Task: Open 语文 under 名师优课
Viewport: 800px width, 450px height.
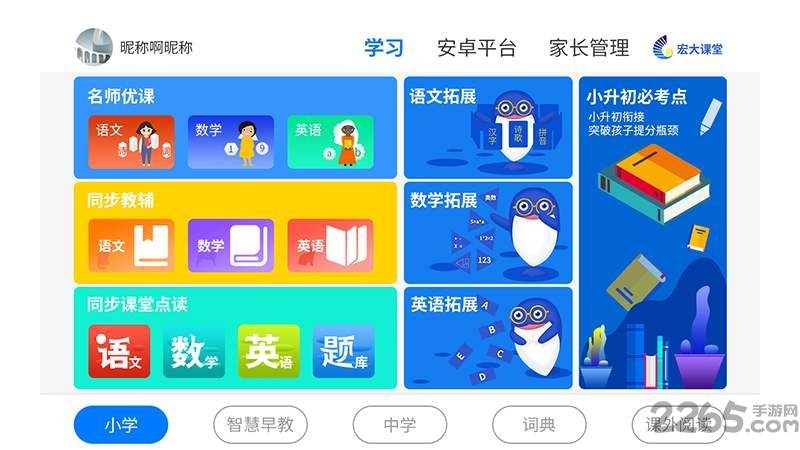Action: (131, 142)
